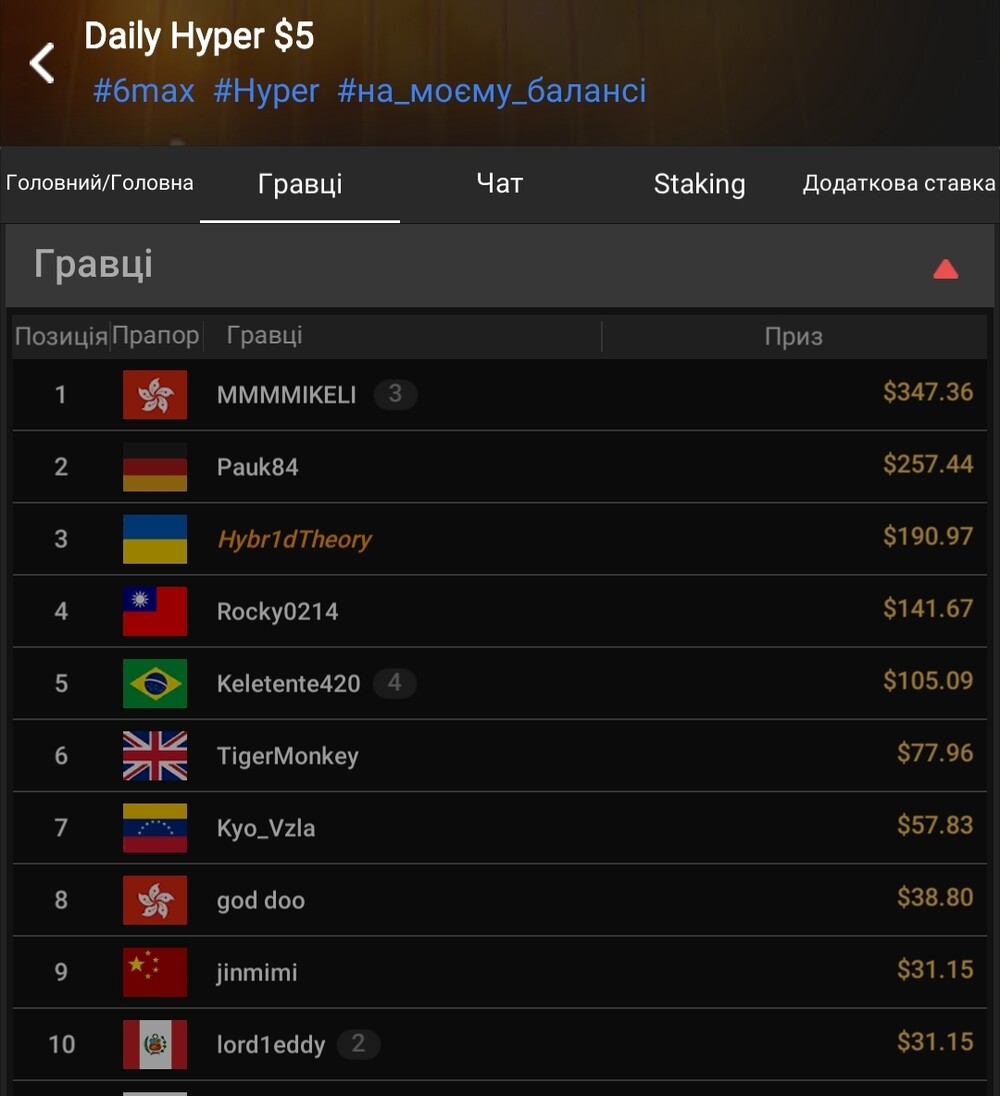Switch to the Staking tab
This screenshot has height=1096, width=1000.
coord(699,184)
